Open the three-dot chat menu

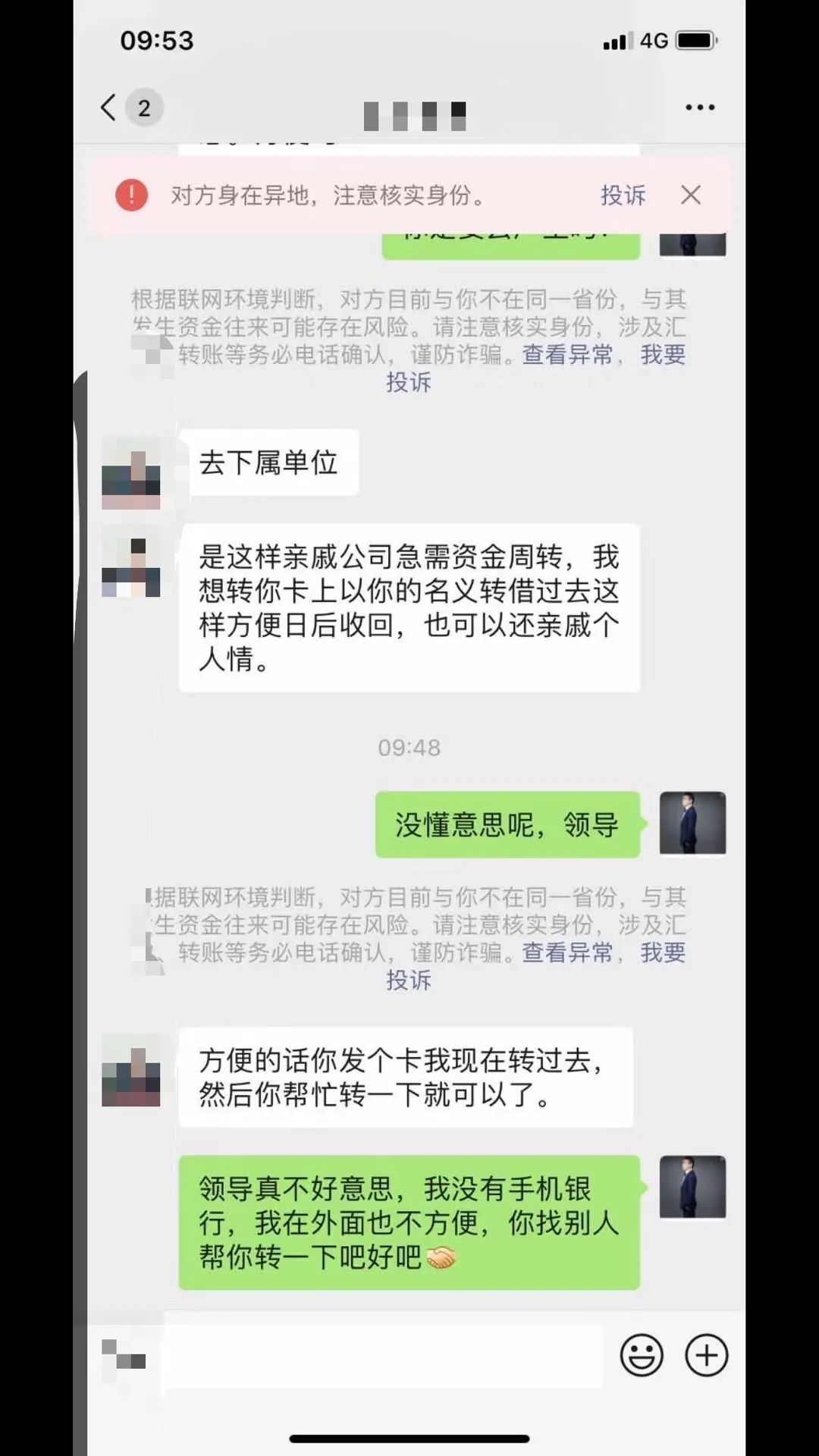699,108
